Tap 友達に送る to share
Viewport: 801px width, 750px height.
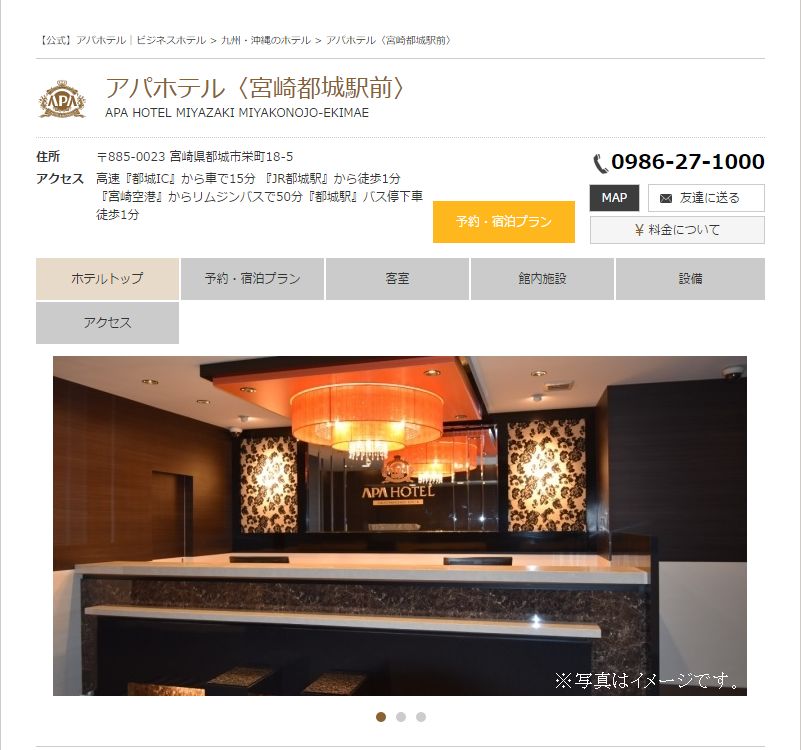click(706, 198)
